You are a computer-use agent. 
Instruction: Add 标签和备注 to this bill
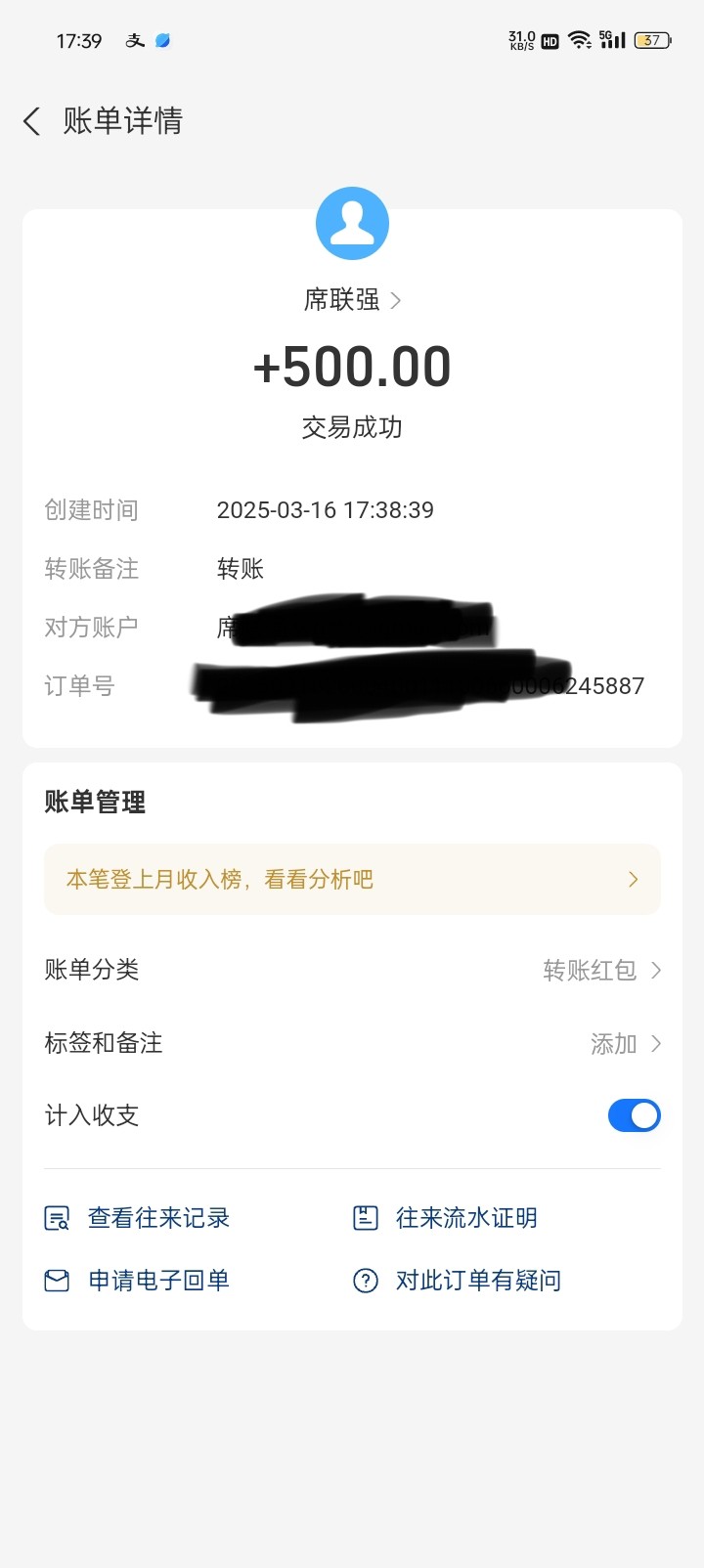(352, 1043)
